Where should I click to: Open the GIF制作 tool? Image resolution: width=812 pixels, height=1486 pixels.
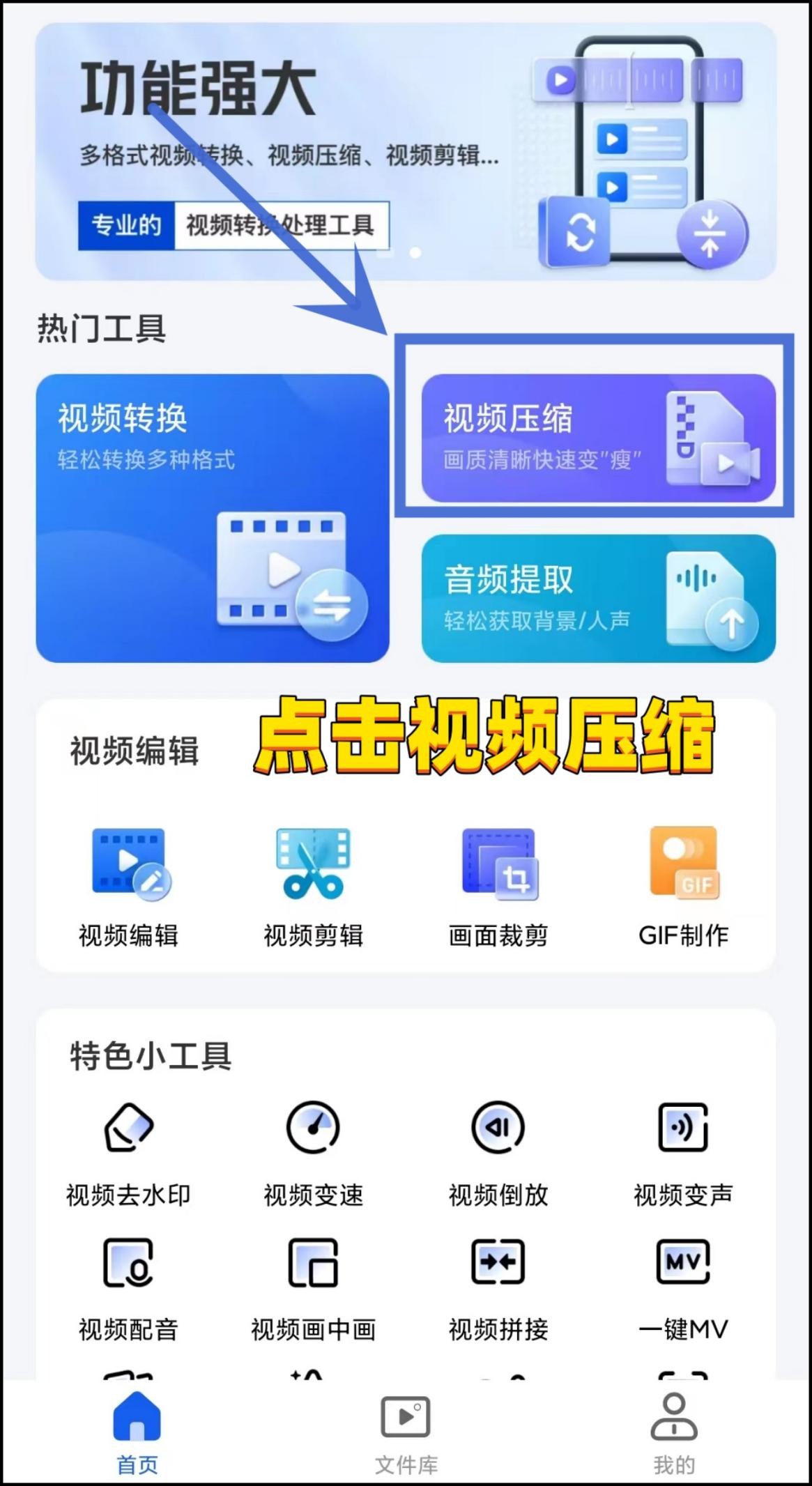683,882
